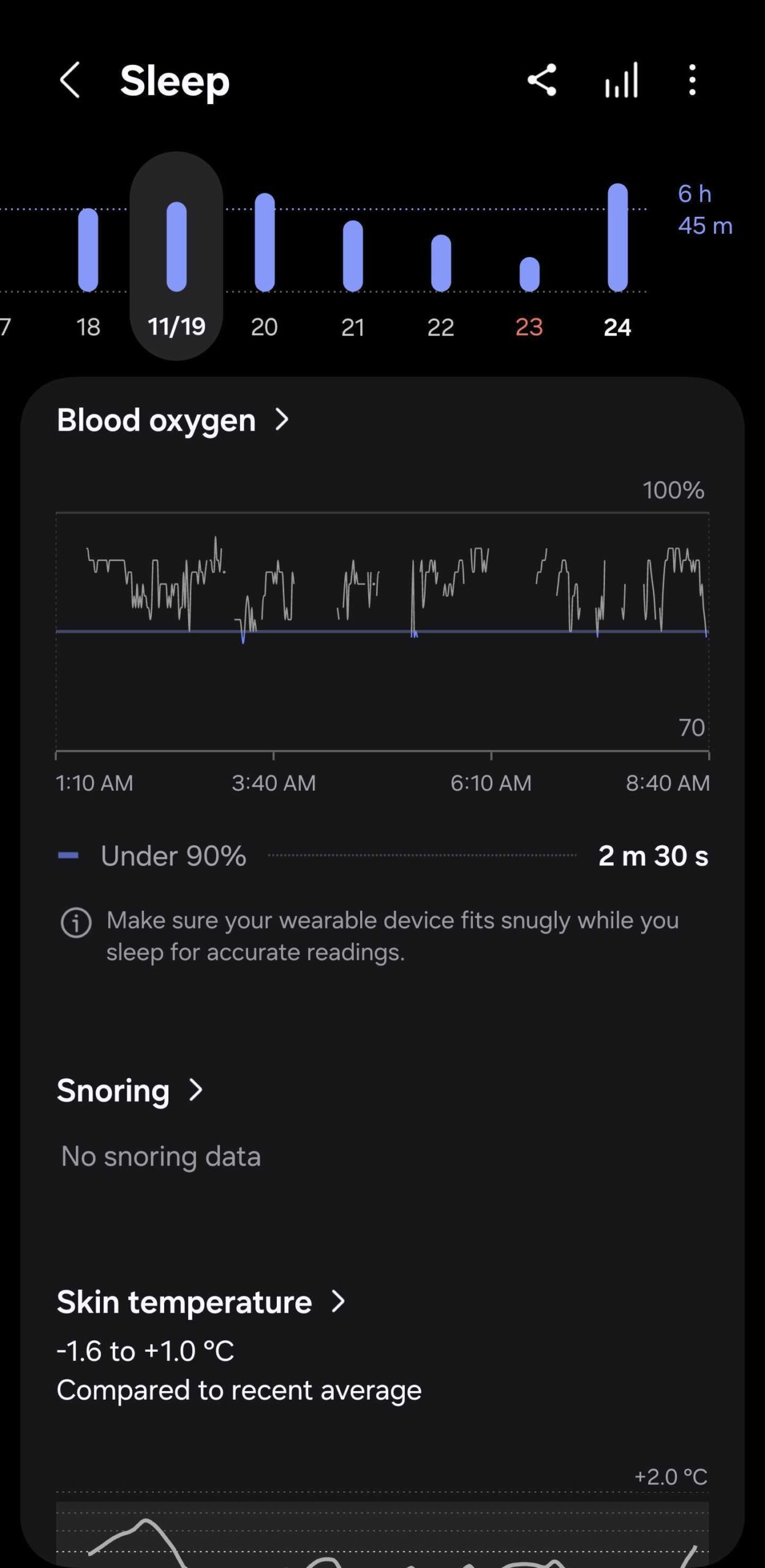Select the date 18 on the chart
Image resolution: width=765 pixels, height=1568 pixels.
[x=88, y=327]
